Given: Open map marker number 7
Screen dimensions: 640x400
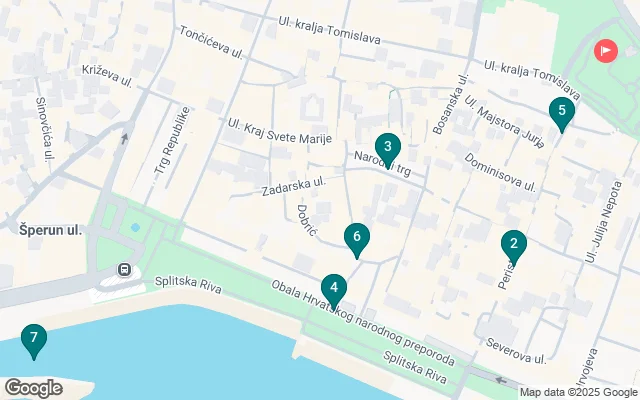Looking at the screenshot, I should click(34, 339).
